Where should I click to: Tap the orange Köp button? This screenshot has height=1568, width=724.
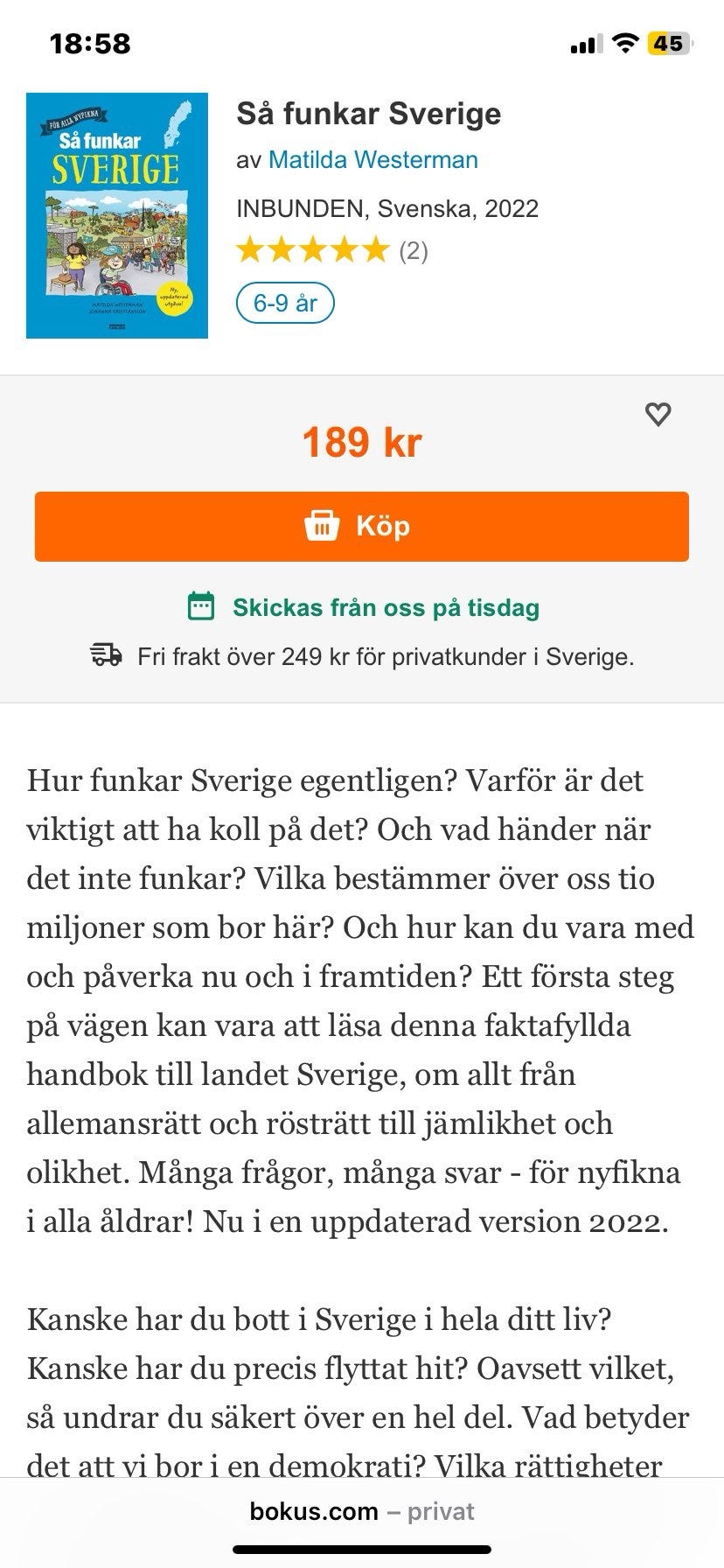(362, 527)
